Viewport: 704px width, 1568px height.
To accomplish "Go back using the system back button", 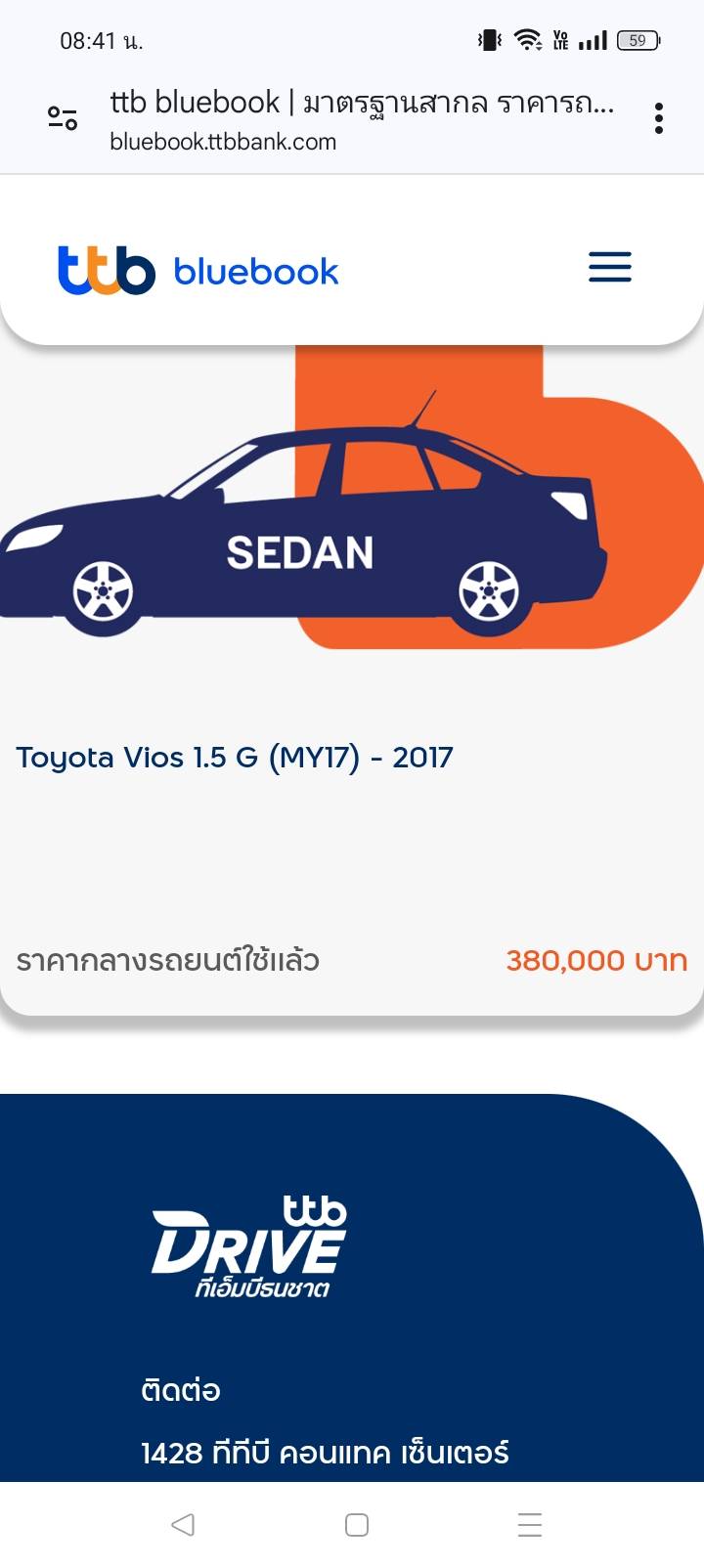I will pyautogui.click(x=183, y=1525).
